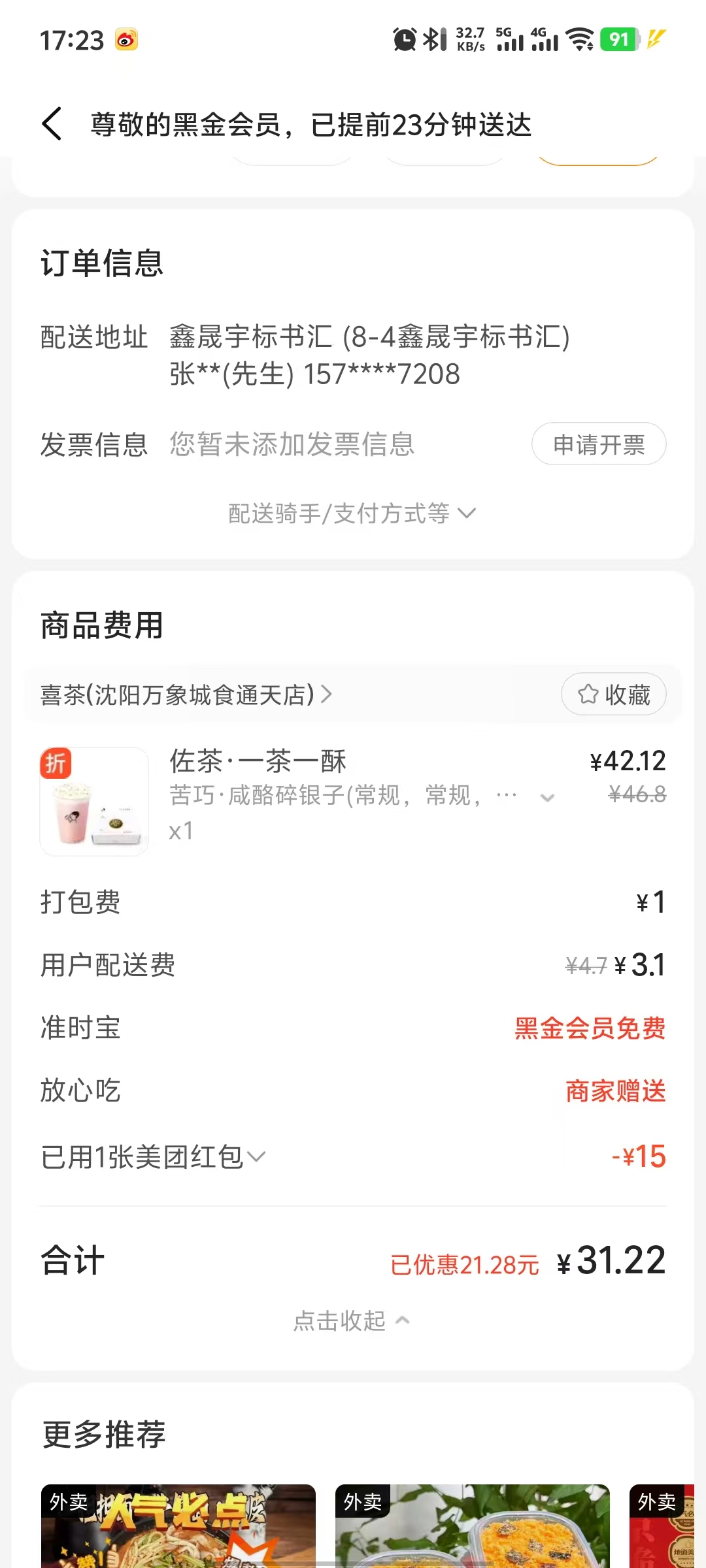Expand 配送骑手/支付方式等 details
Viewport: 706px width, 1568px height.
(352, 514)
